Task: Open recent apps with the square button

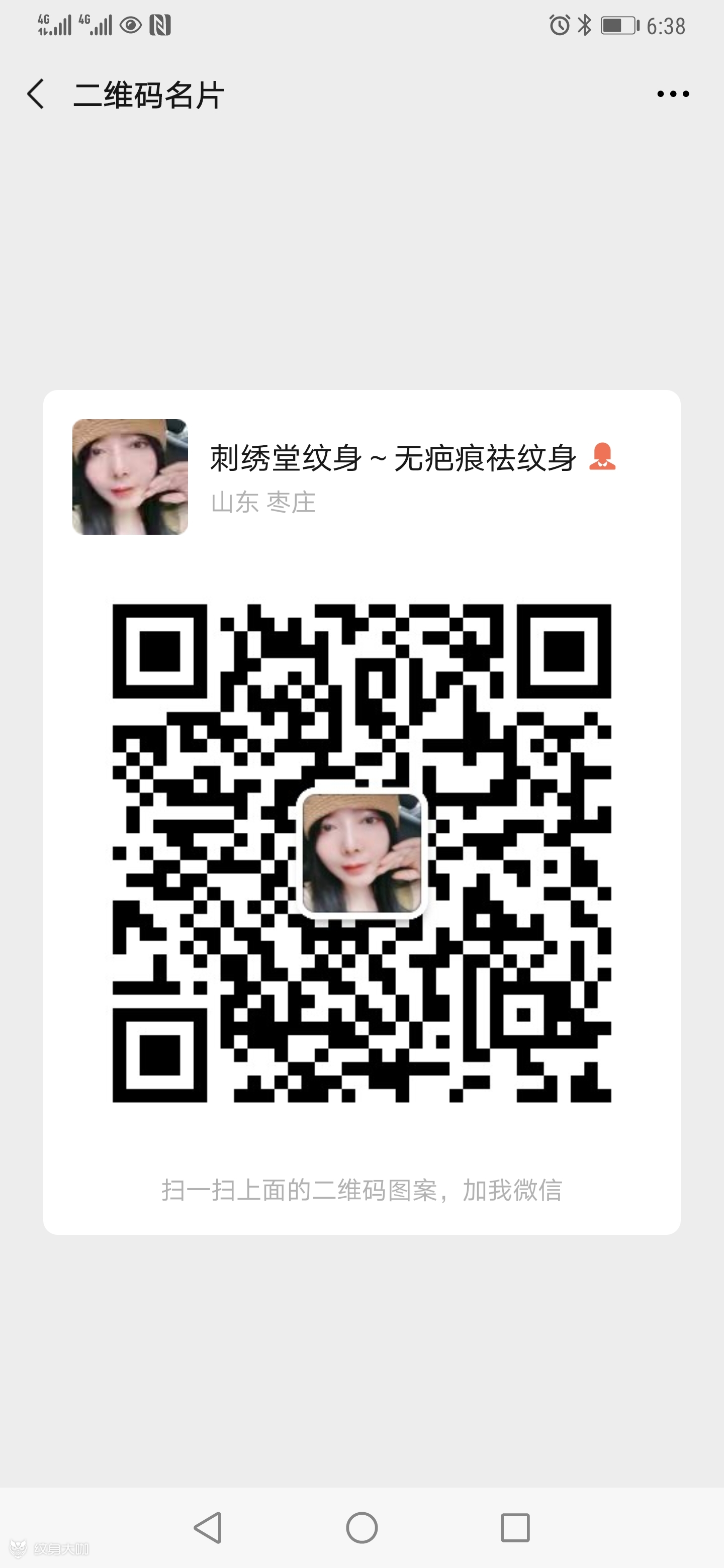Action: [x=515, y=1527]
